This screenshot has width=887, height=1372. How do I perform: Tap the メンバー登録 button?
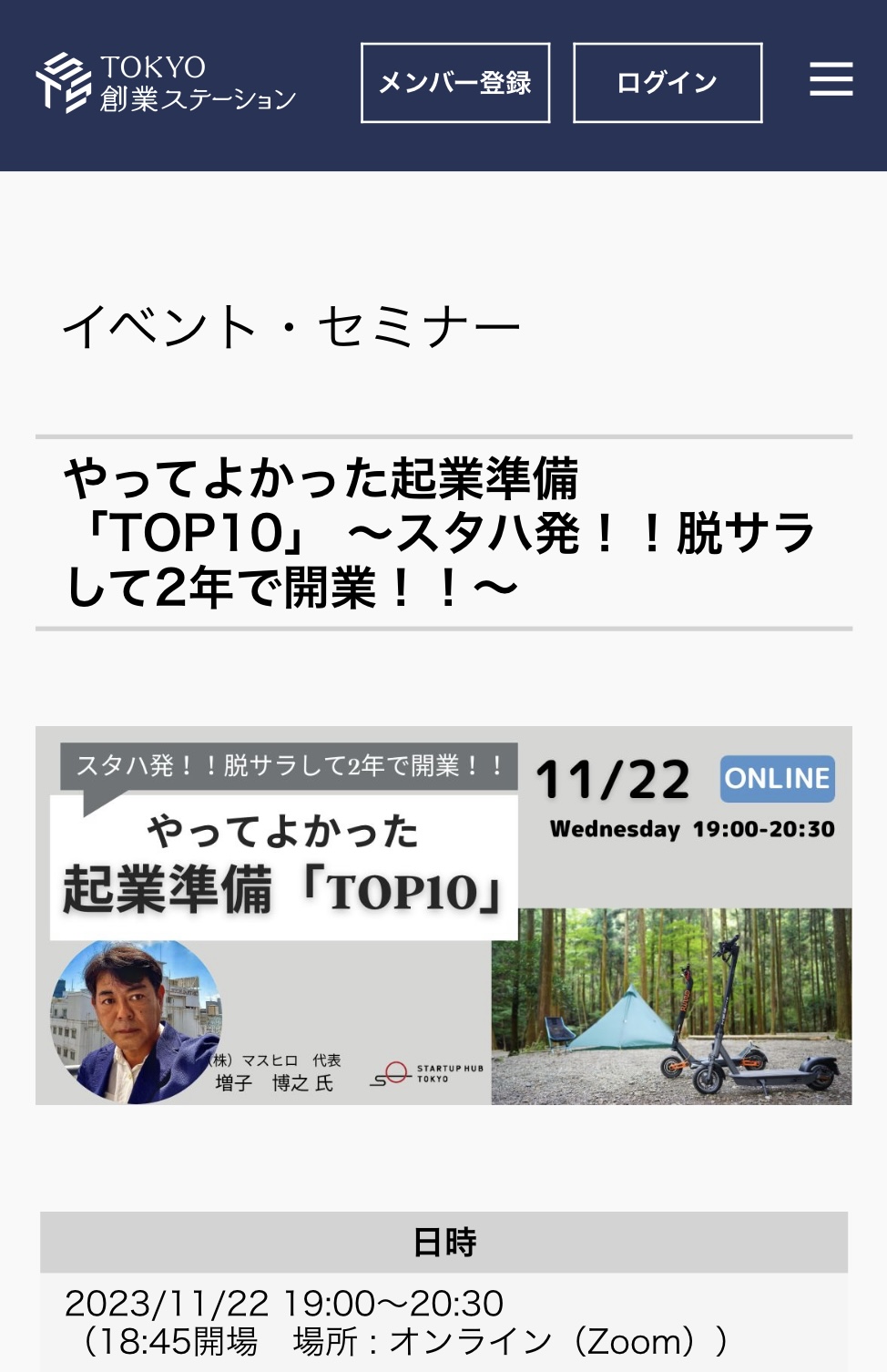coord(455,83)
